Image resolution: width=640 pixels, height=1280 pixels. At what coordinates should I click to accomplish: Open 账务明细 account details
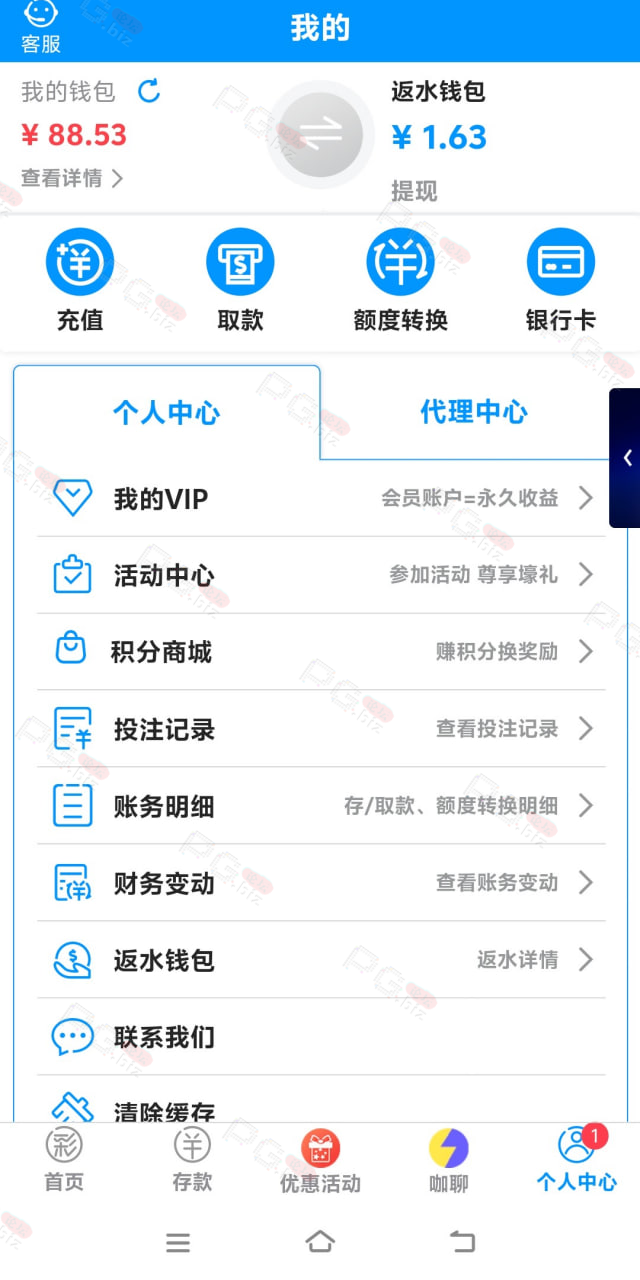(321, 806)
